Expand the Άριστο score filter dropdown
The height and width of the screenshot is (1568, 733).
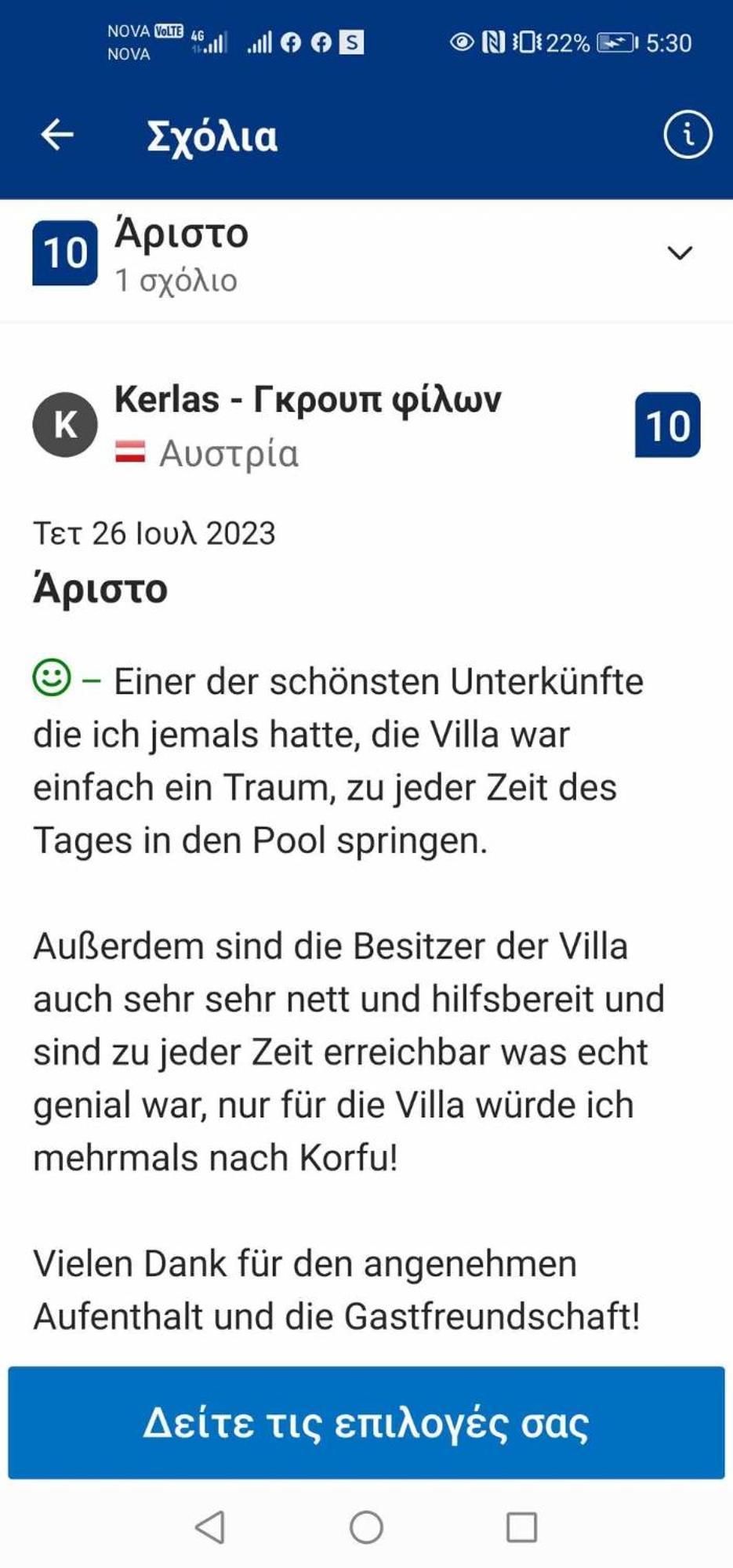tap(679, 253)
